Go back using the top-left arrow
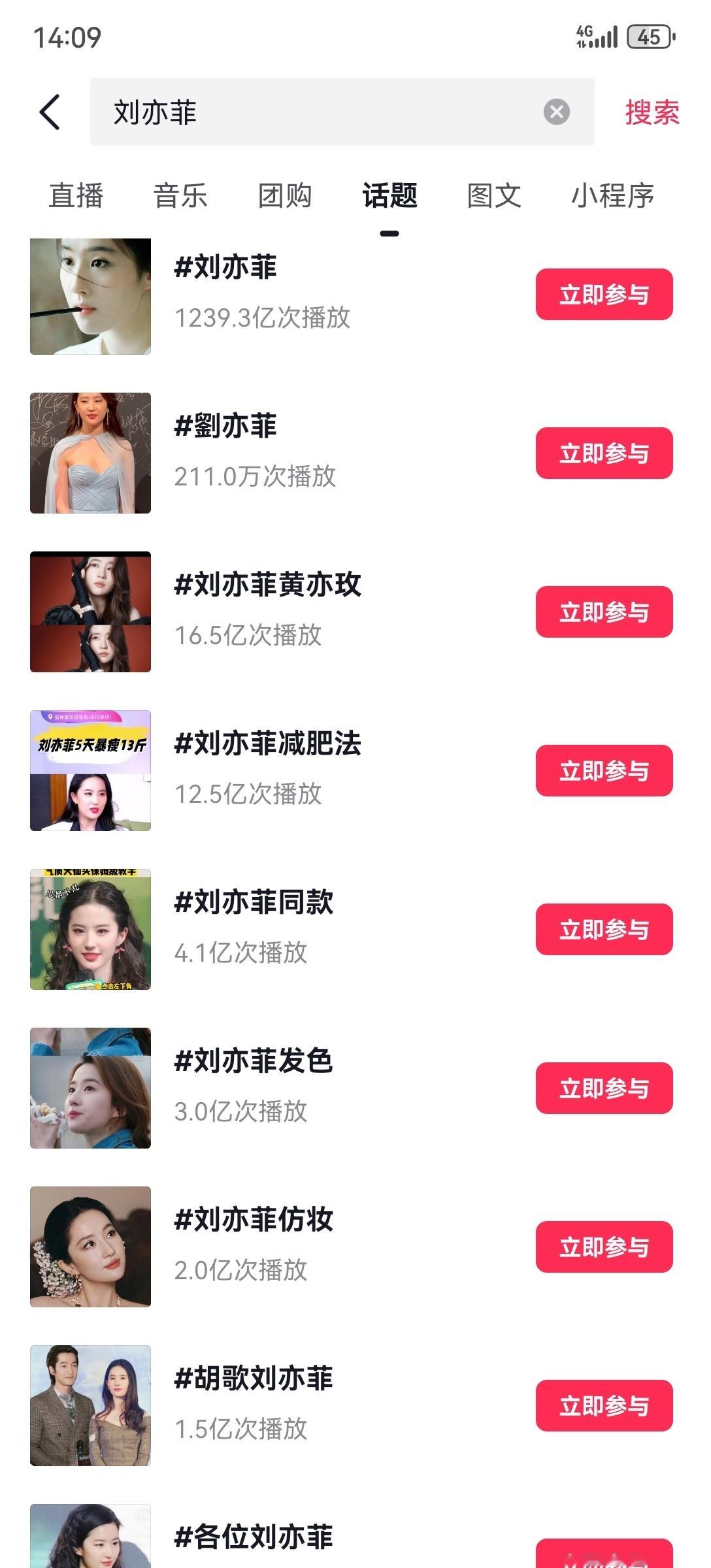This screenshot has width=711, height=1568. coord(50,112)
